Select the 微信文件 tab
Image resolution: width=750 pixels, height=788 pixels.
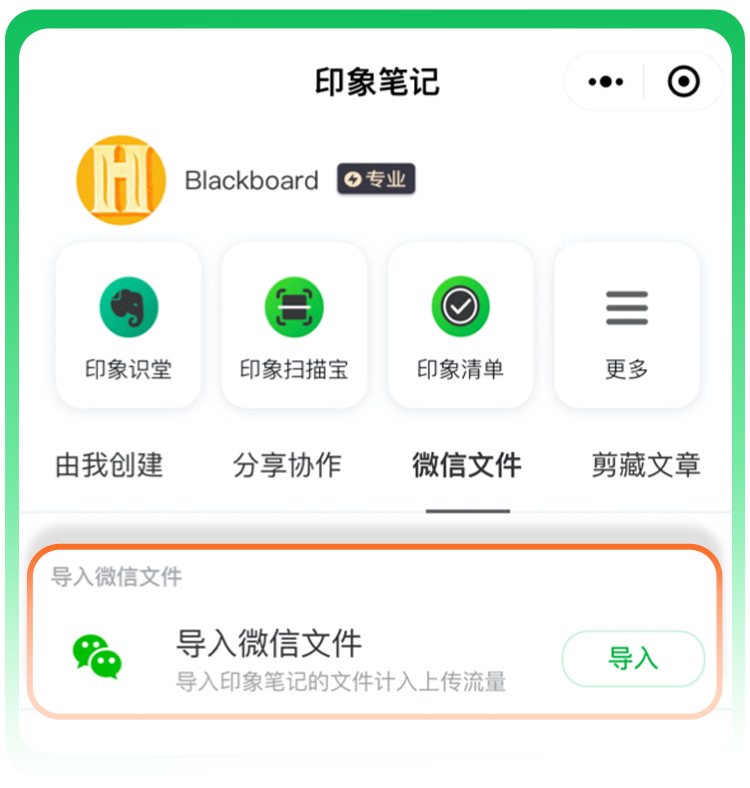pos(467,465)
